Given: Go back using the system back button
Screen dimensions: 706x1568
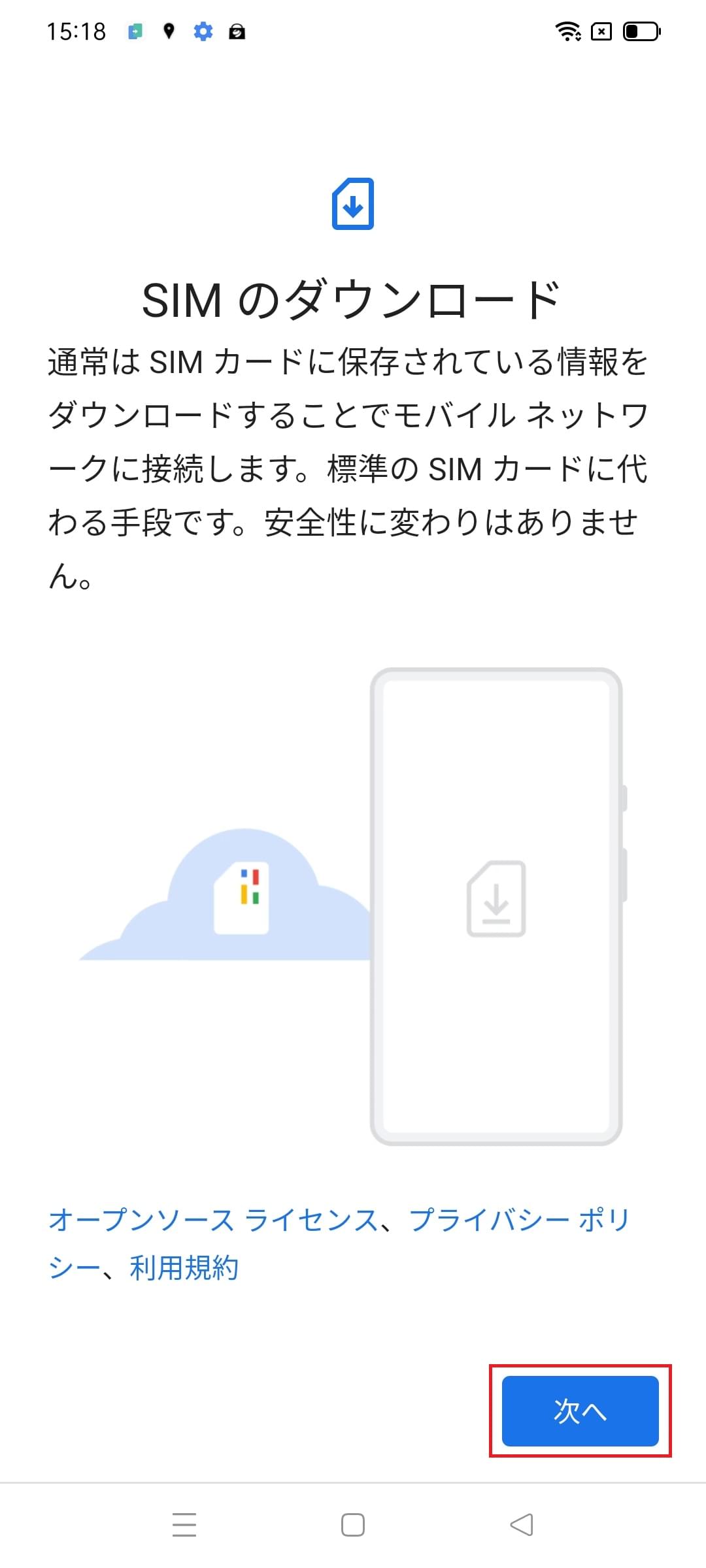Looking at the screenshot, I should click(522, 1525).
